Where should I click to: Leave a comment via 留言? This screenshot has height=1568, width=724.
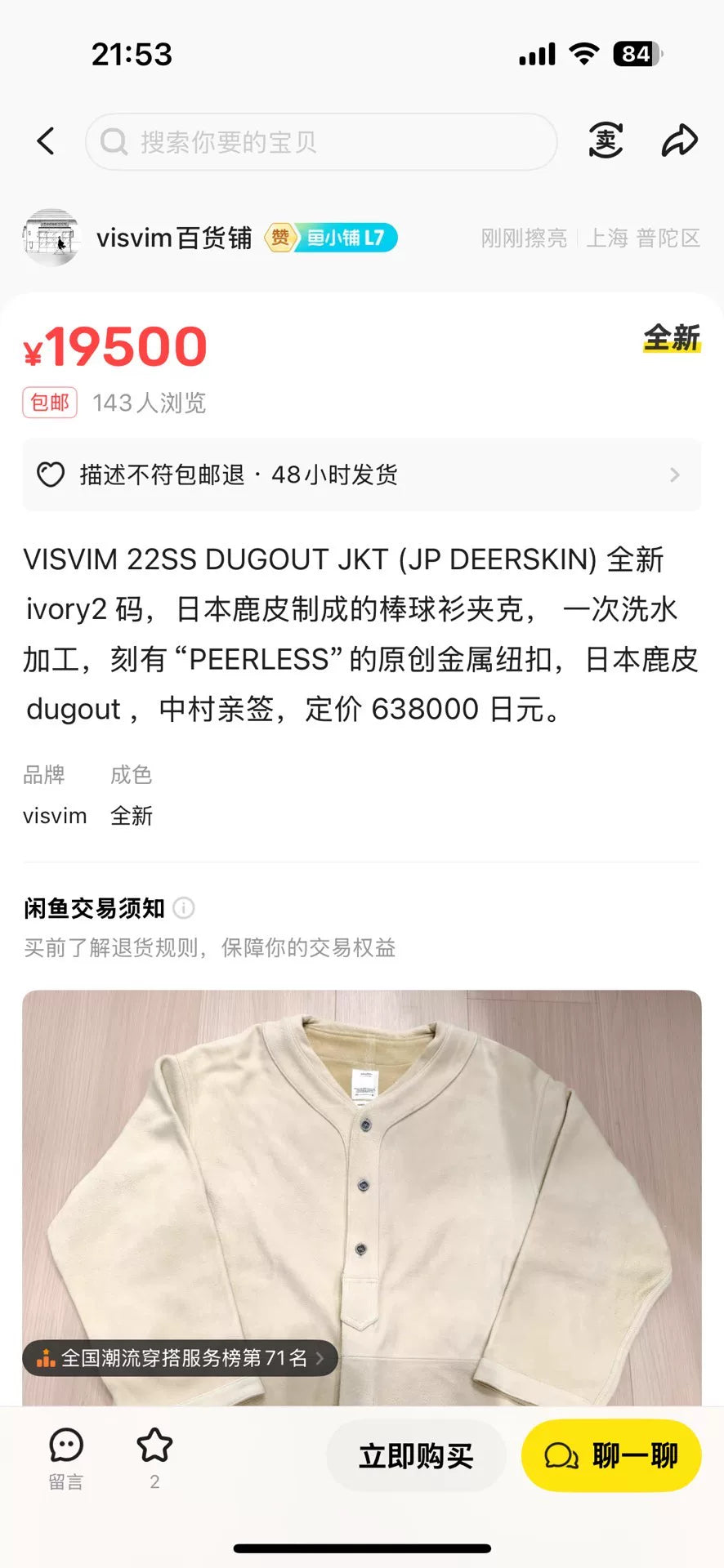coord(66,1458)
